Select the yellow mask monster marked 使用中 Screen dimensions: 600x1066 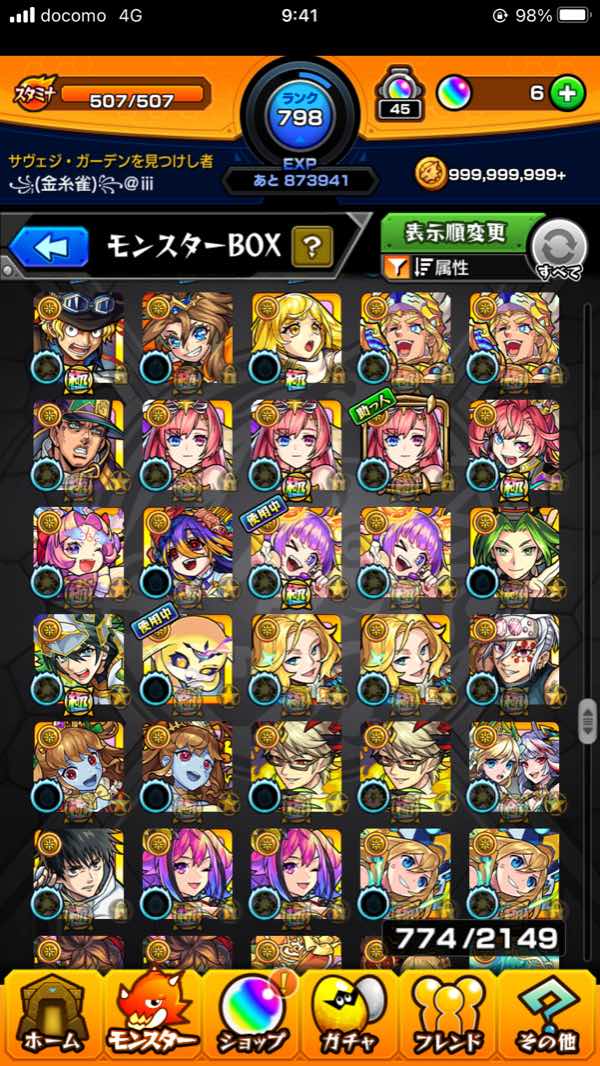[x=187, y=659]
